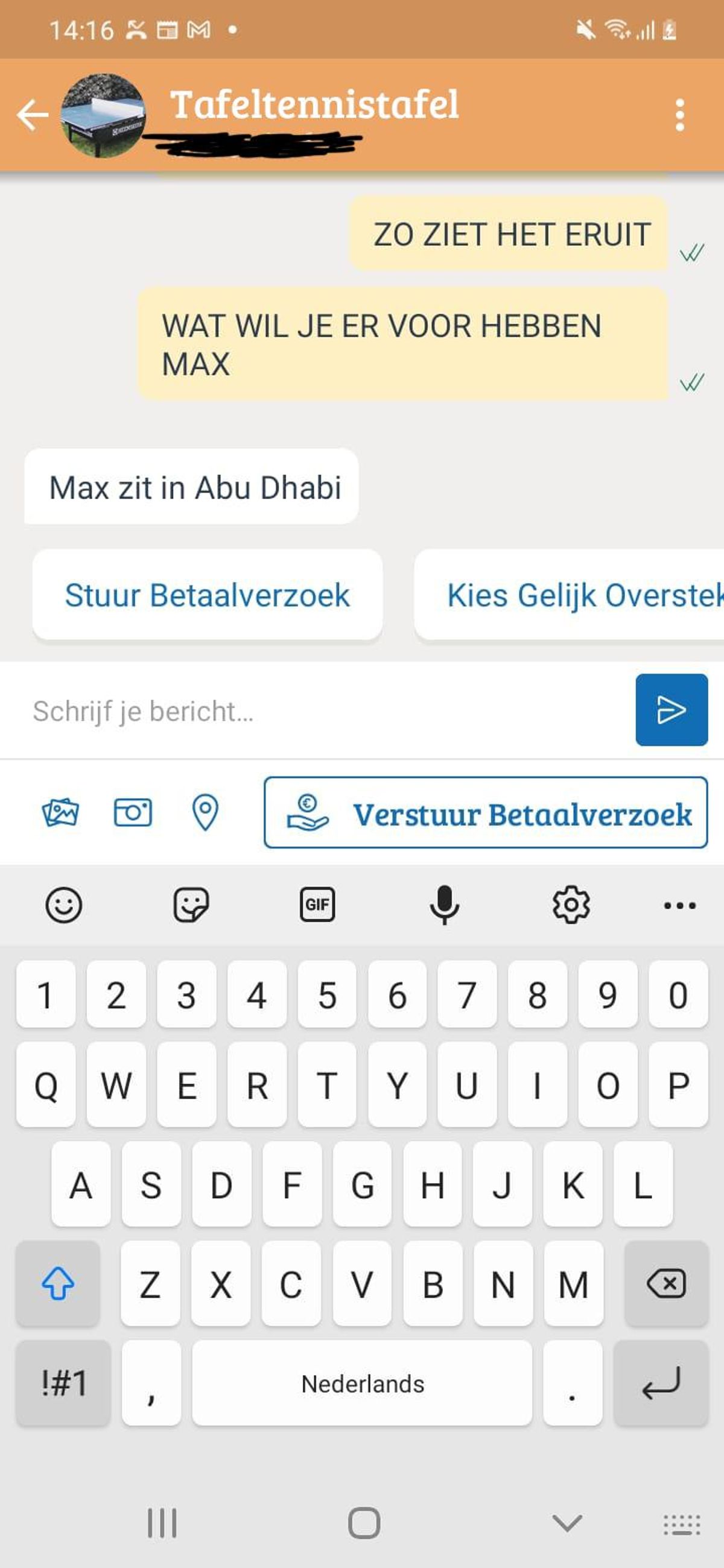Open the three-dot overflow menu
The width and height of the screenshot is (724, 1568).
tap(679, 115)
